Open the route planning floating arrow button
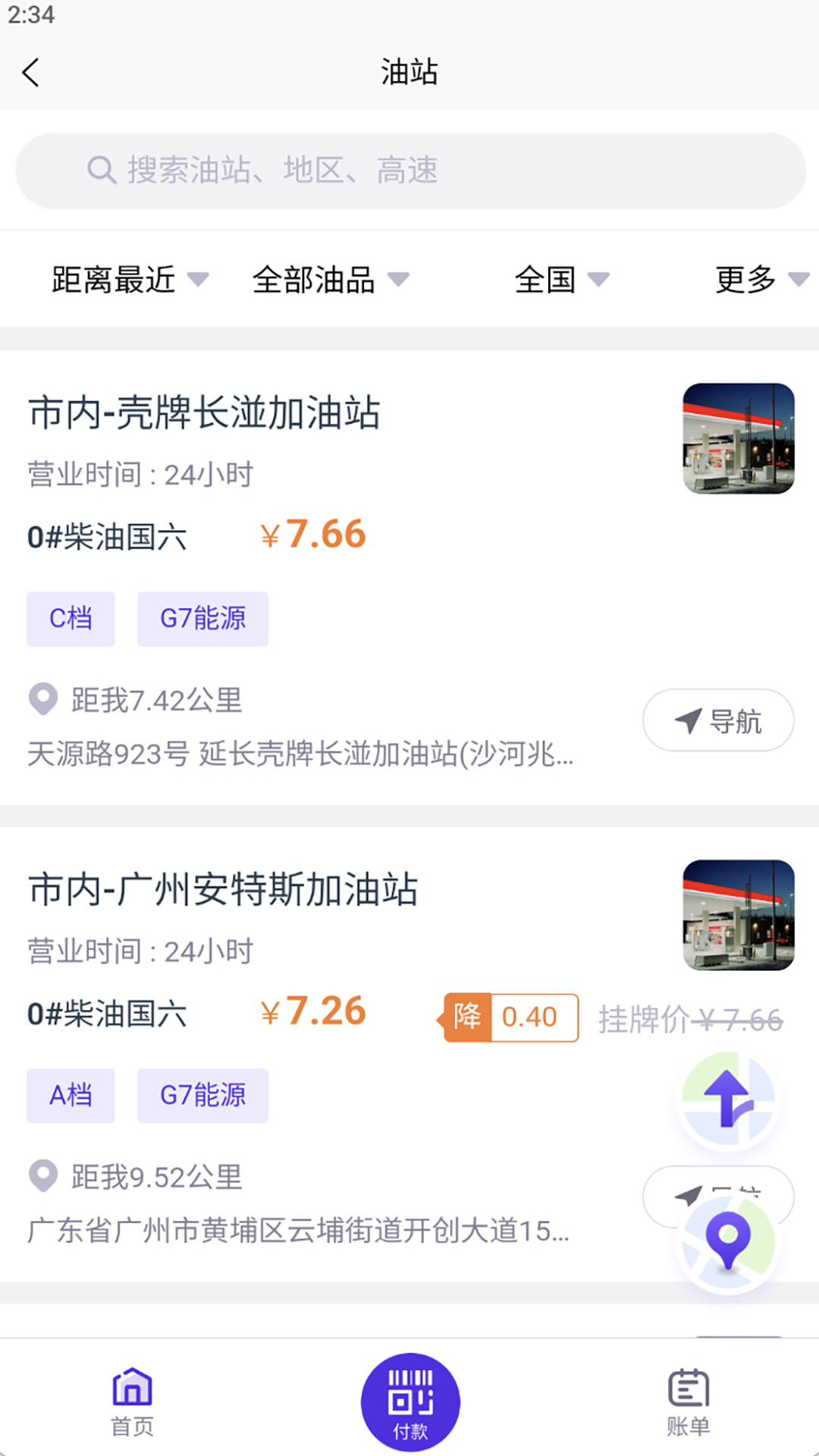The height and width of the screenshot is (1456, 819). tap(728, 1099)
